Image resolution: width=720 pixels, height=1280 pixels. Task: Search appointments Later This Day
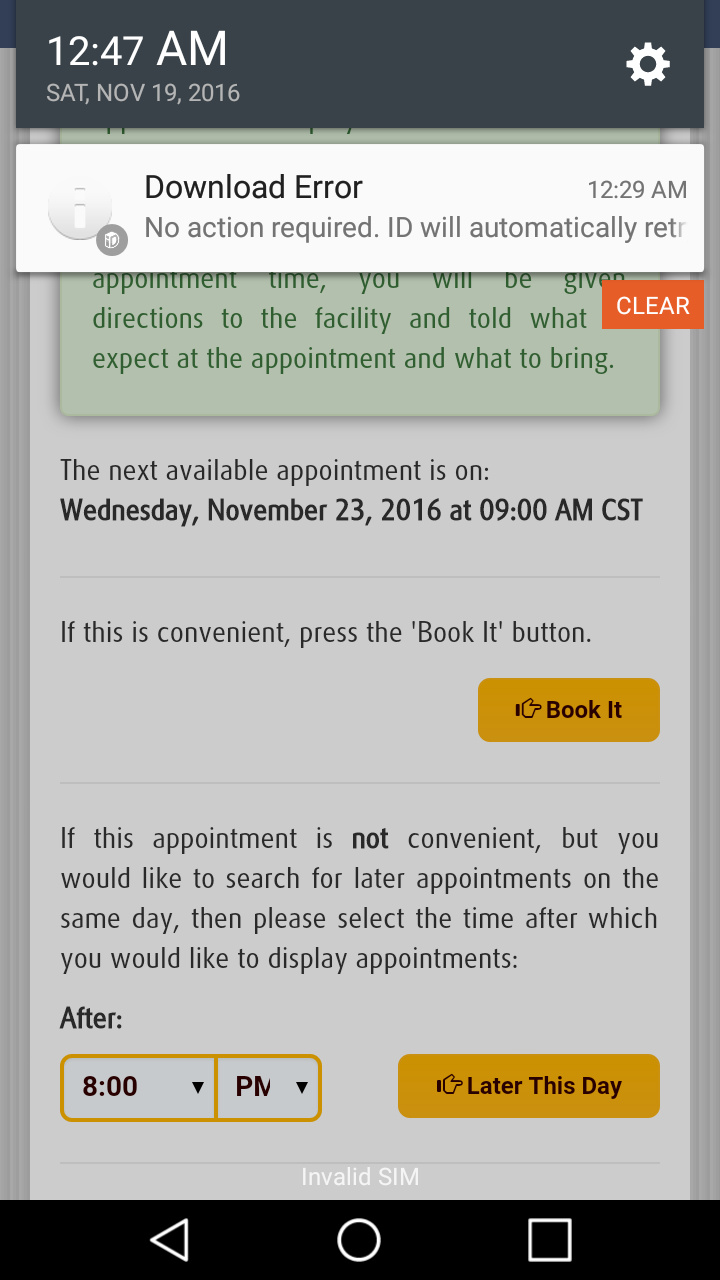(x=528, y=1086)
